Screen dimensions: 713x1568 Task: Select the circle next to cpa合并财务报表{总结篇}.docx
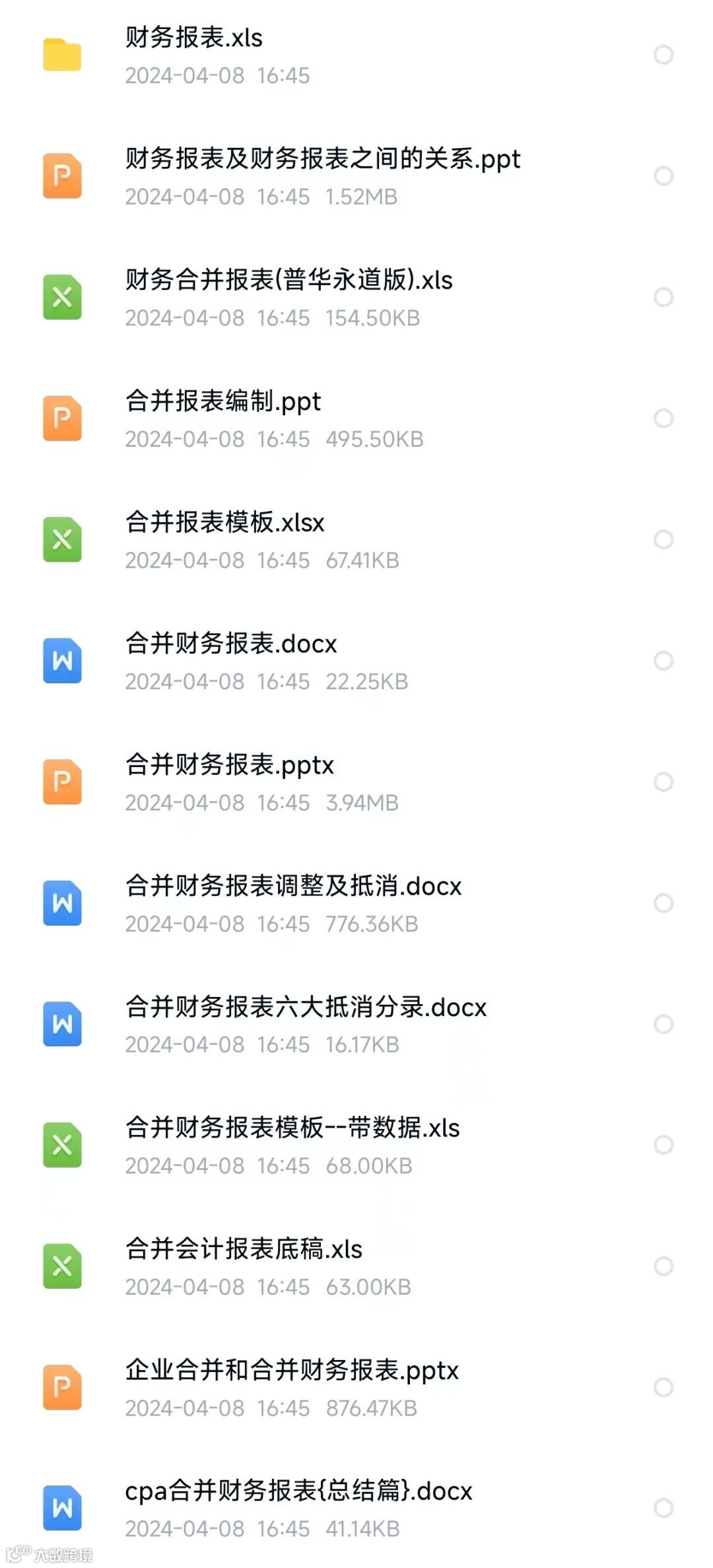tap(662, 1508)
